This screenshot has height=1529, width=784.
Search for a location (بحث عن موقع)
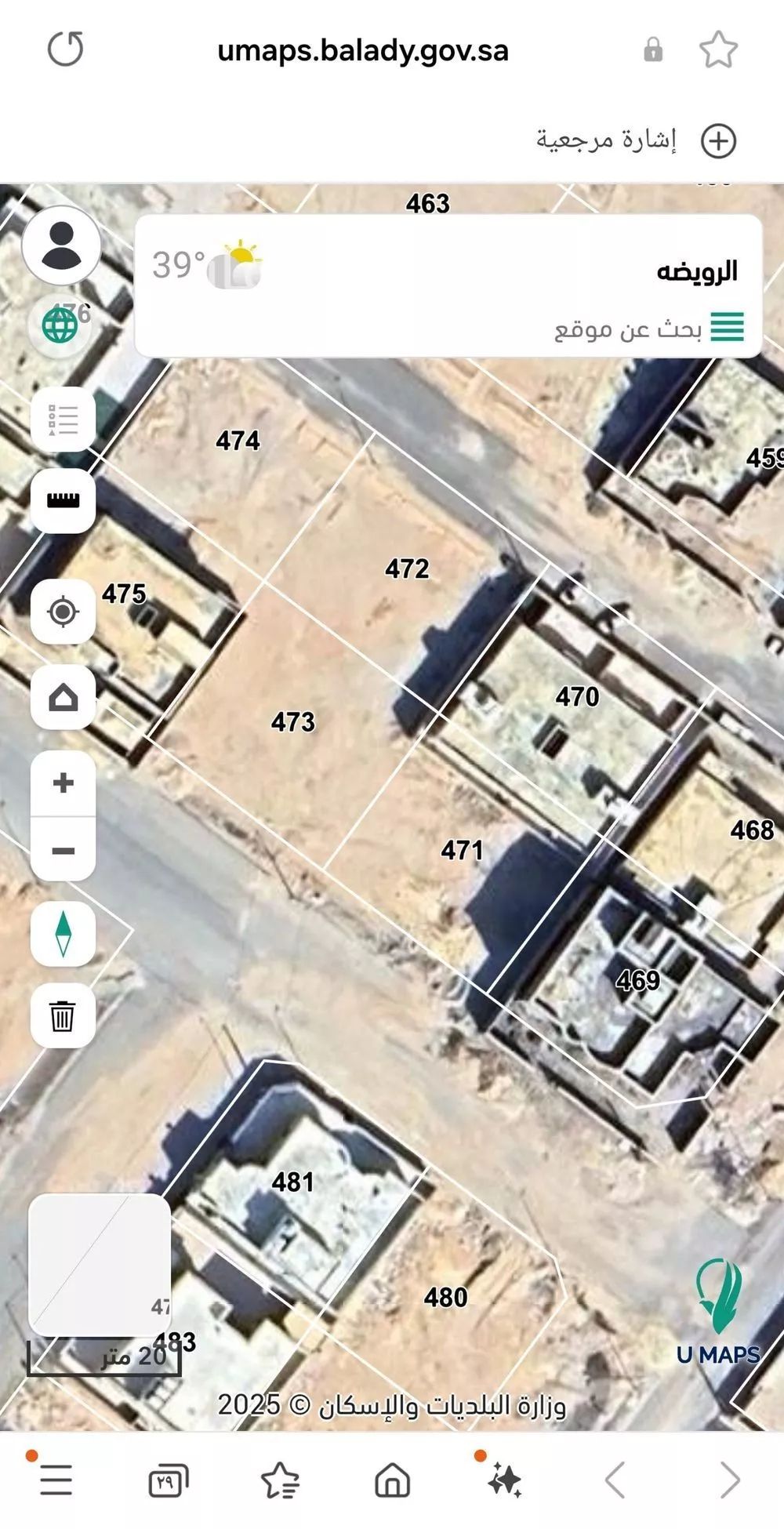pyautogui.click(x=627, y=329)
